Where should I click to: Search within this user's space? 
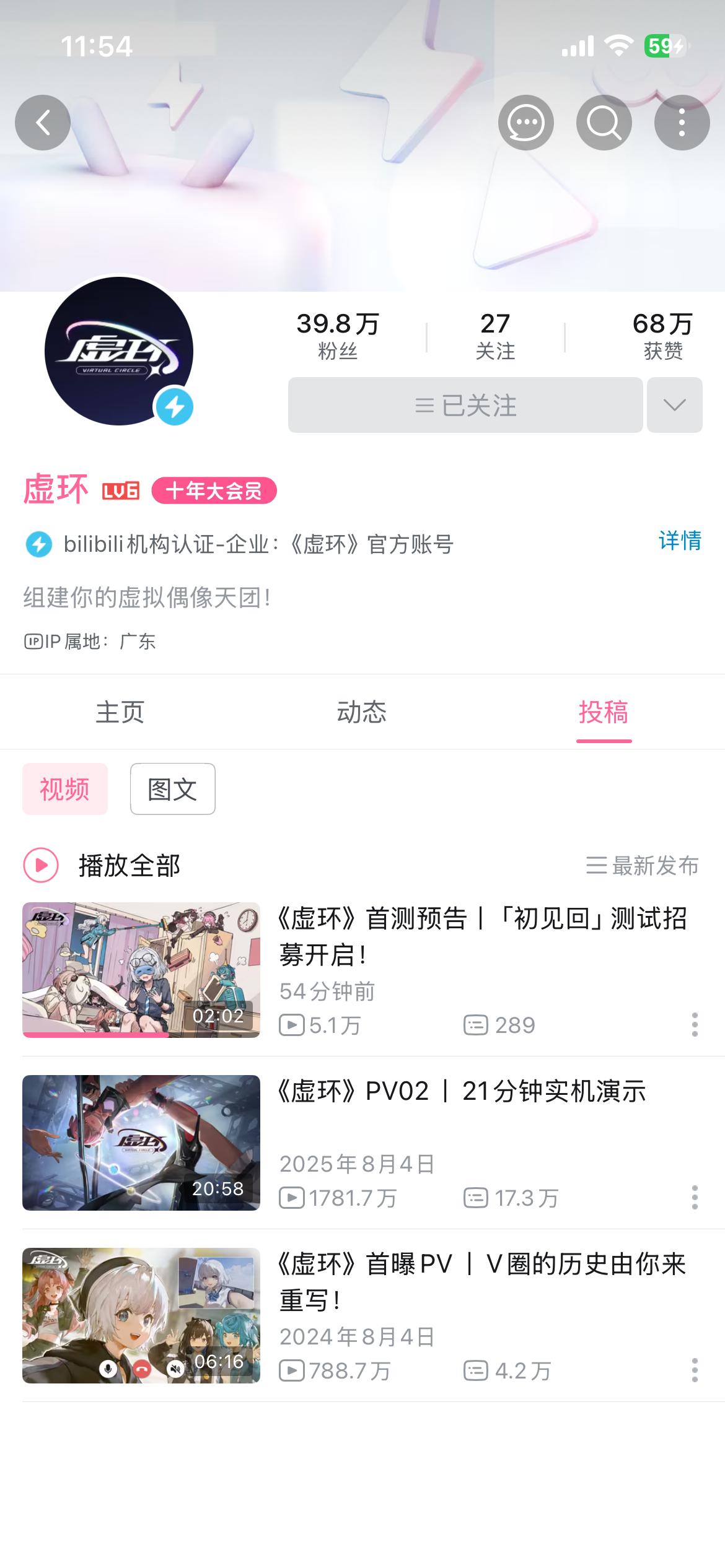coord(604,123)
